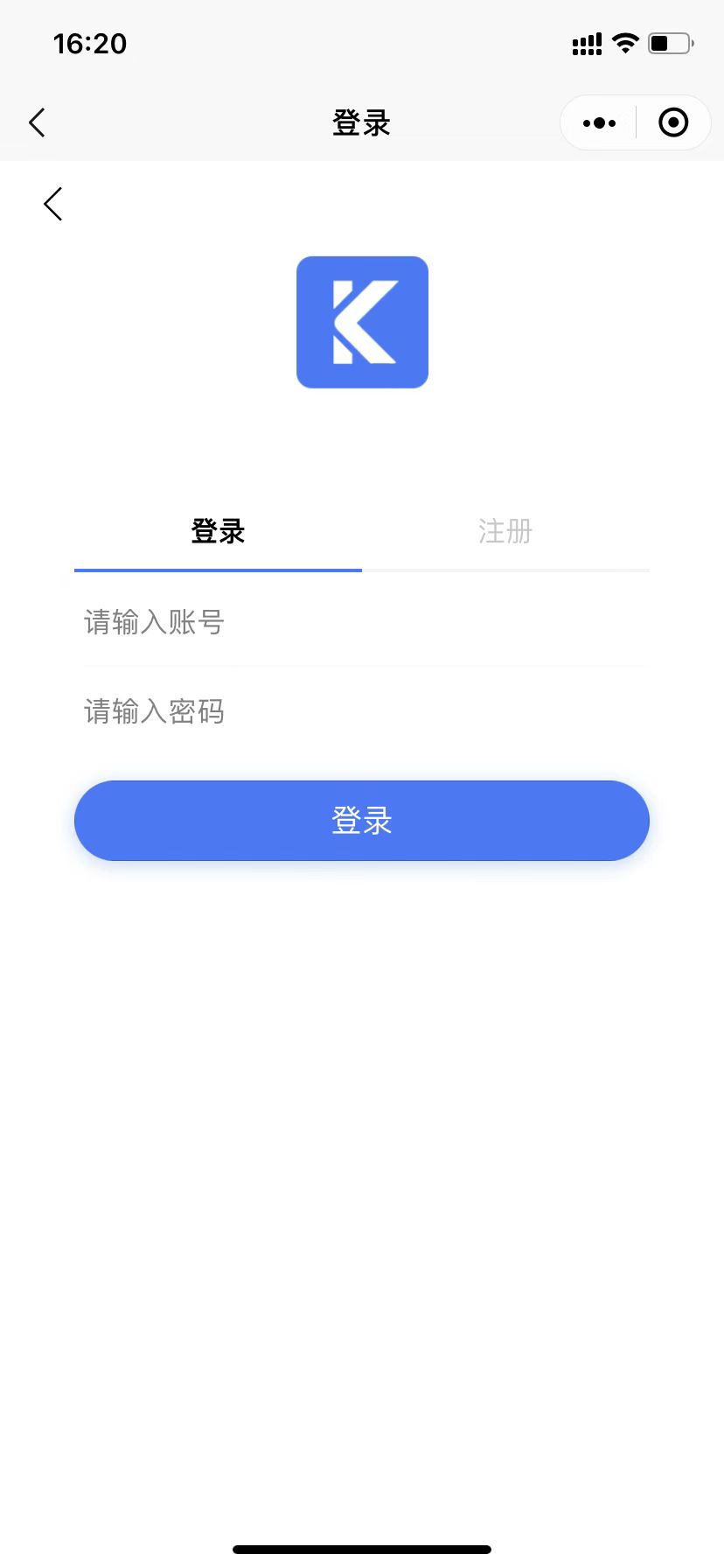This screenshot has height=1568, width=724.
Task: Focus the 请输入账号 account field
Action: [x=362, y=622]
